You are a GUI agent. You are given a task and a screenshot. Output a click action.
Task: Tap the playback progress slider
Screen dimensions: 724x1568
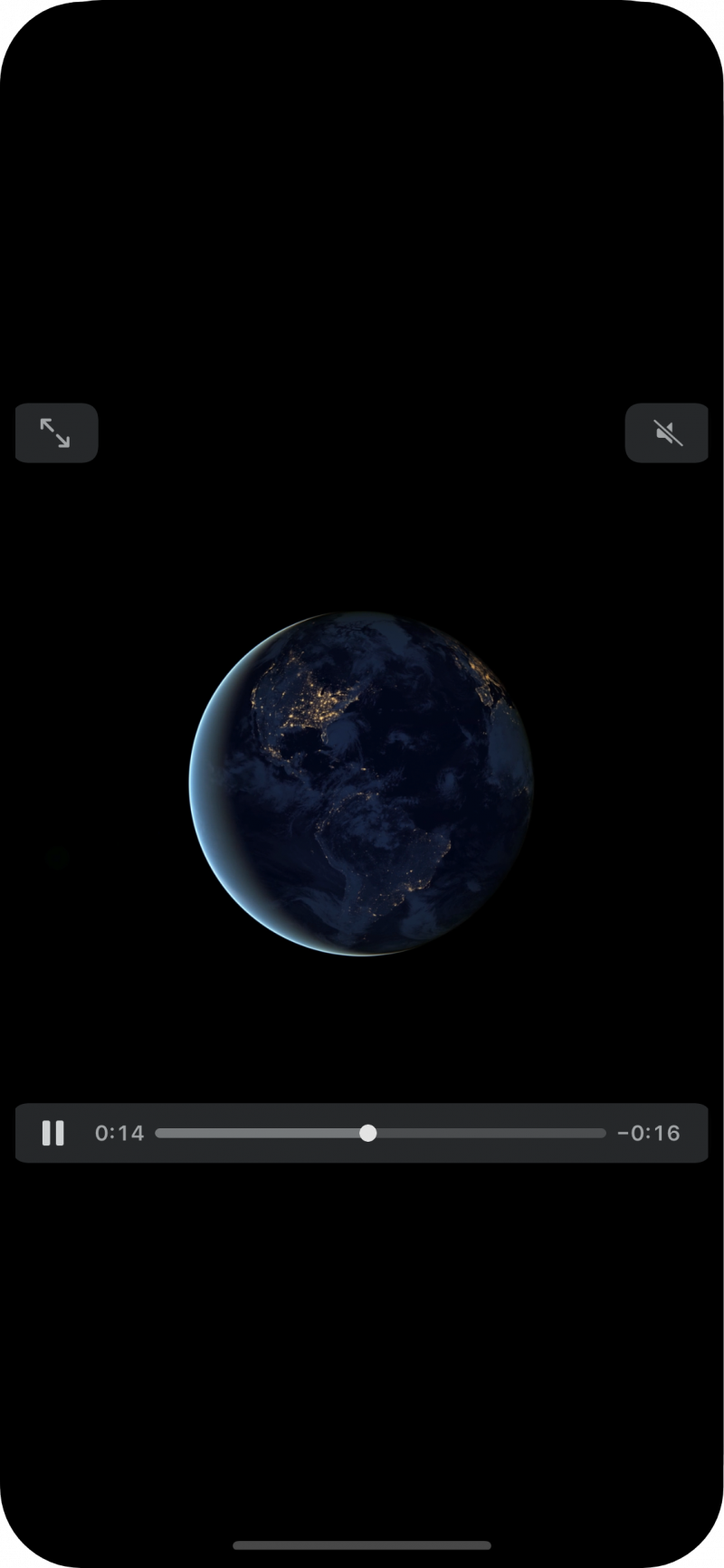click(380, 1133)
